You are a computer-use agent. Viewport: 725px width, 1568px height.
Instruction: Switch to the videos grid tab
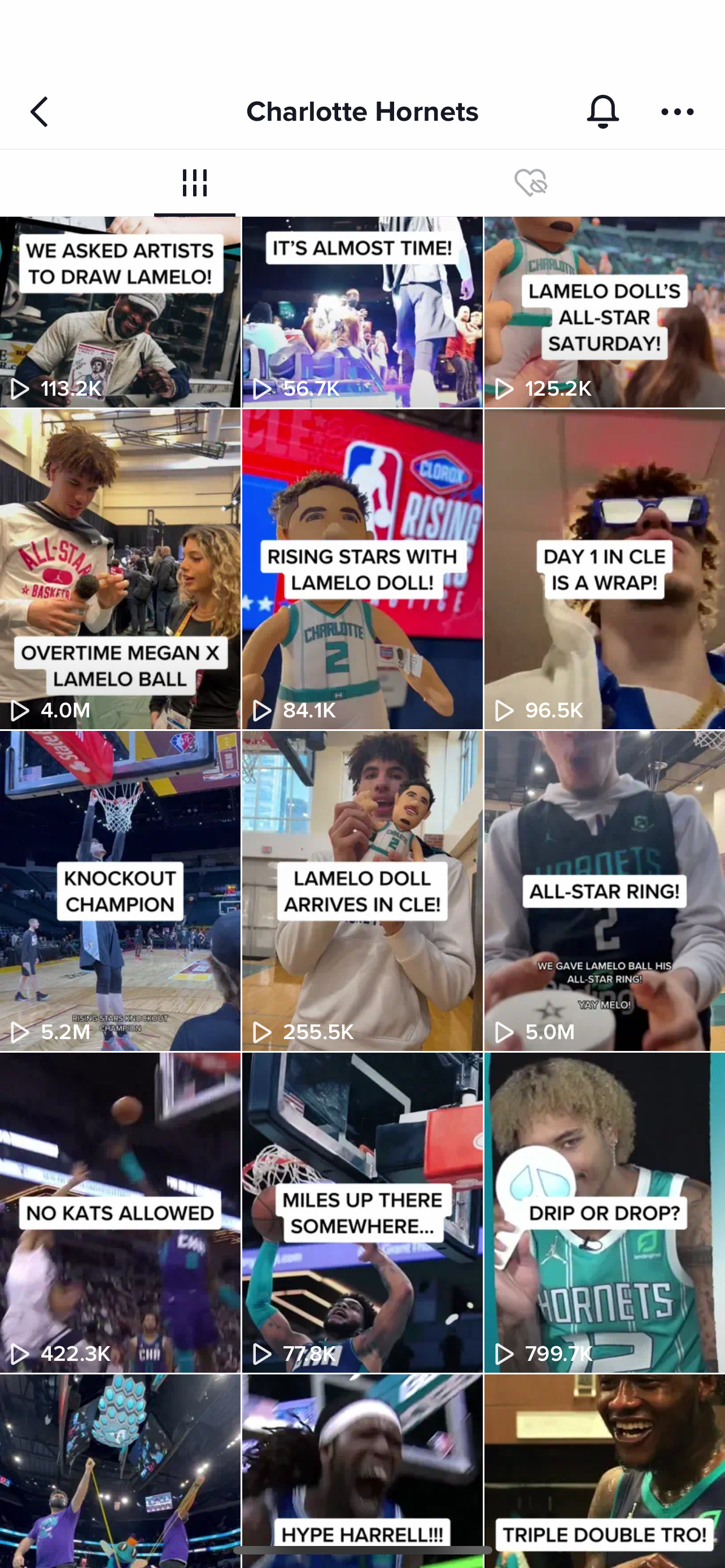tap(195, 183)
